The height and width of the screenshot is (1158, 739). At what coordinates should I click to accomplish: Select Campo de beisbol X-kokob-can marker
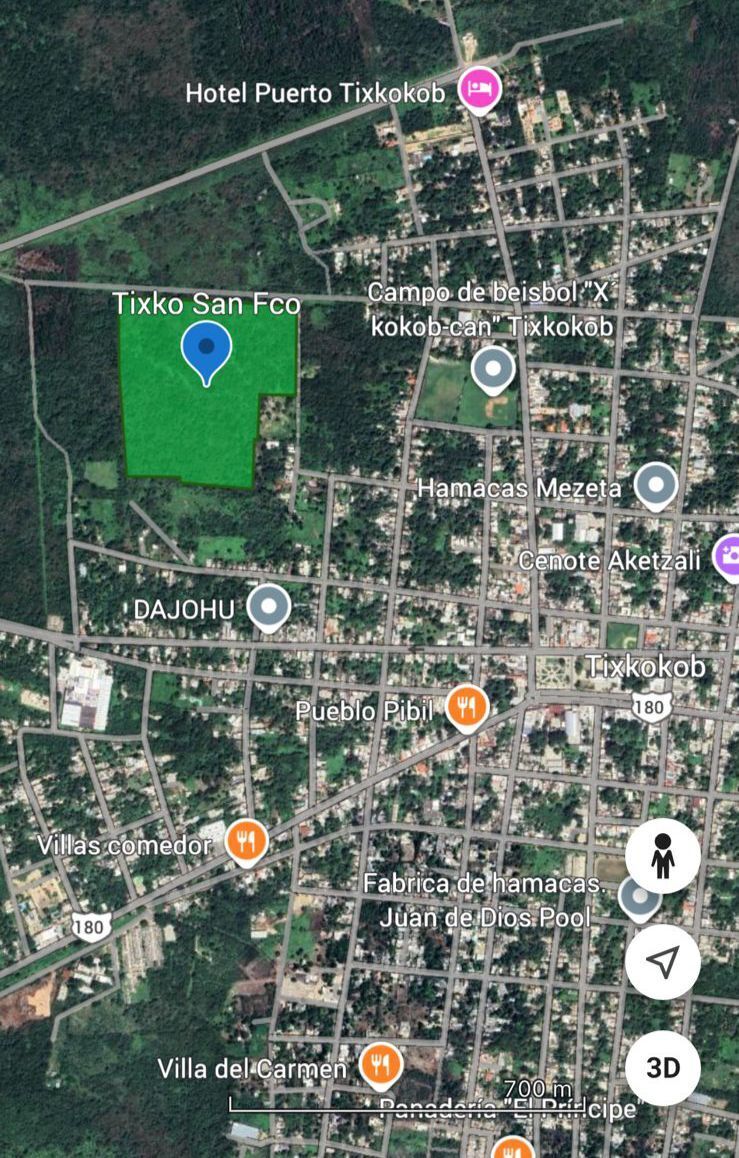[493, 368]
